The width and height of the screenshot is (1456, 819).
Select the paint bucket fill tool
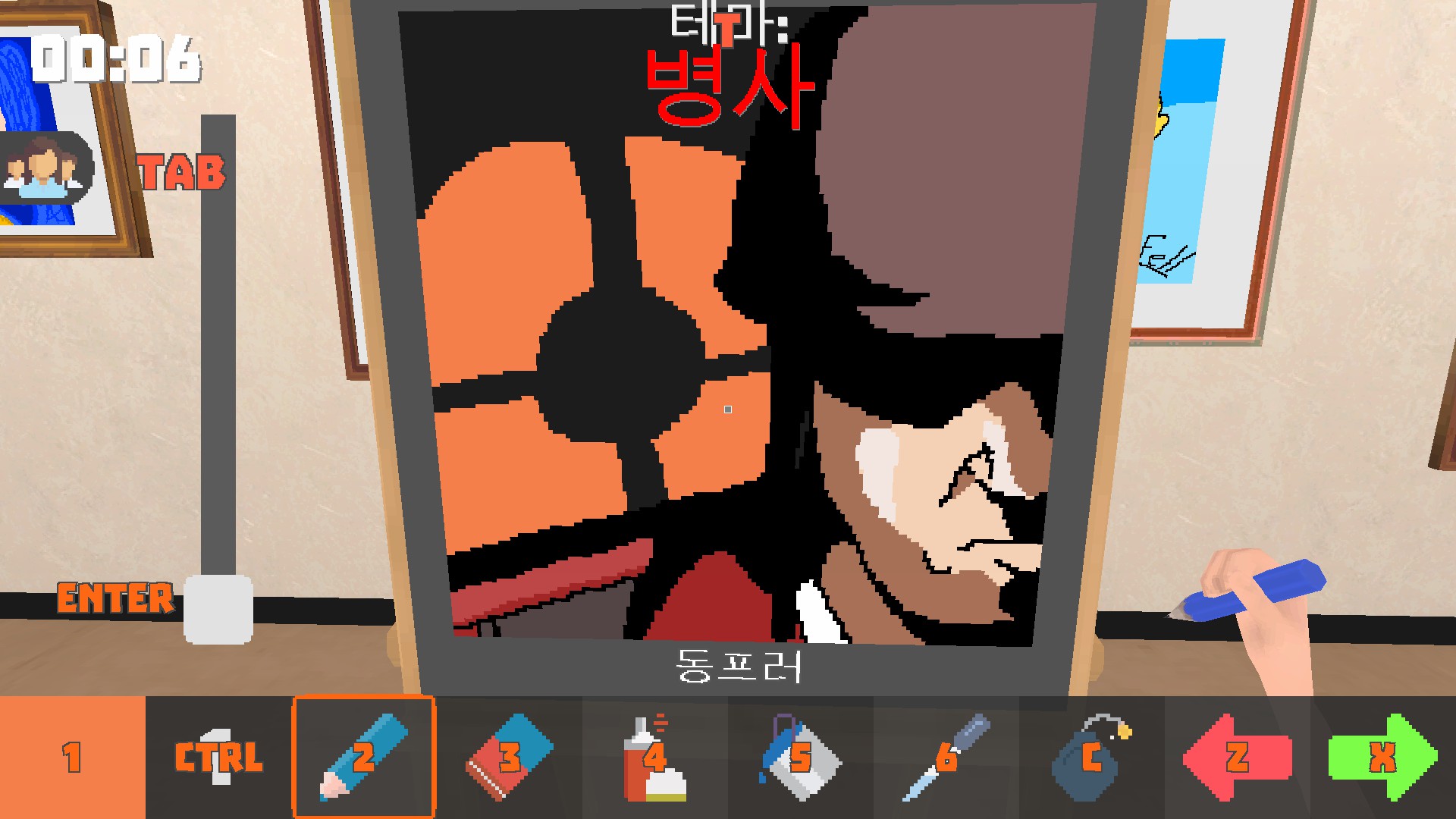(800, 757)
